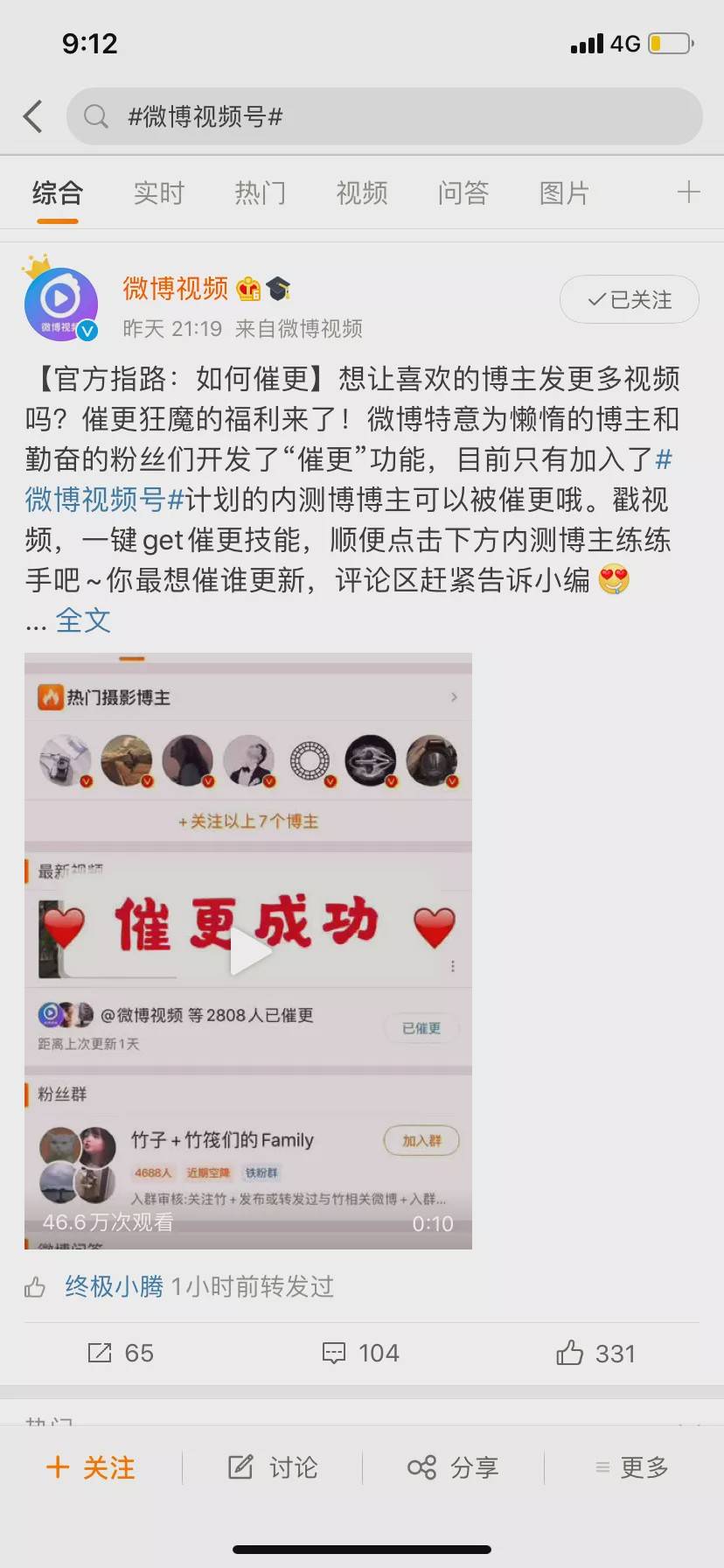The image size is (724, 1568).
Task: Switch to the 视频 tab
Action: (361, 192)
